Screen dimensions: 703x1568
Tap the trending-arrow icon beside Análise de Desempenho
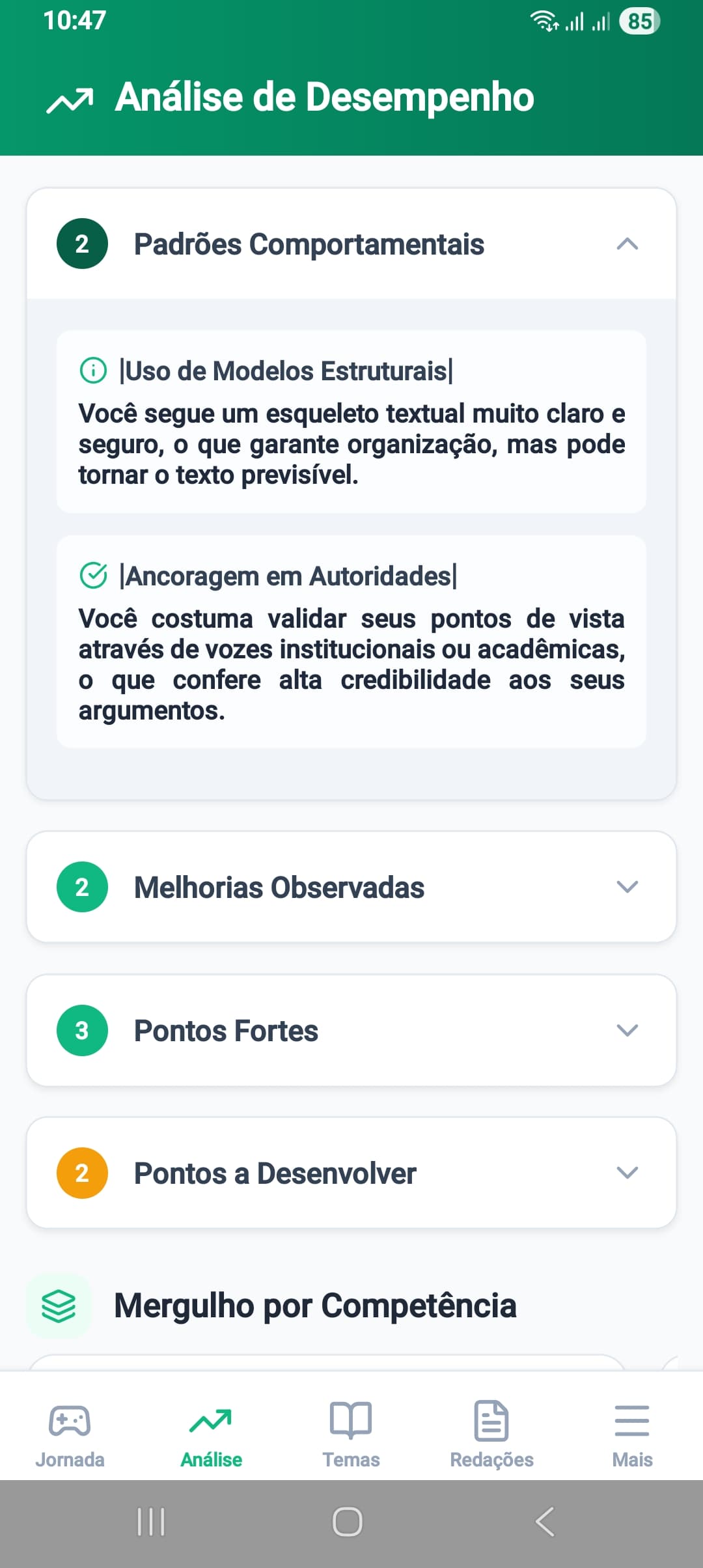[72, 98]
